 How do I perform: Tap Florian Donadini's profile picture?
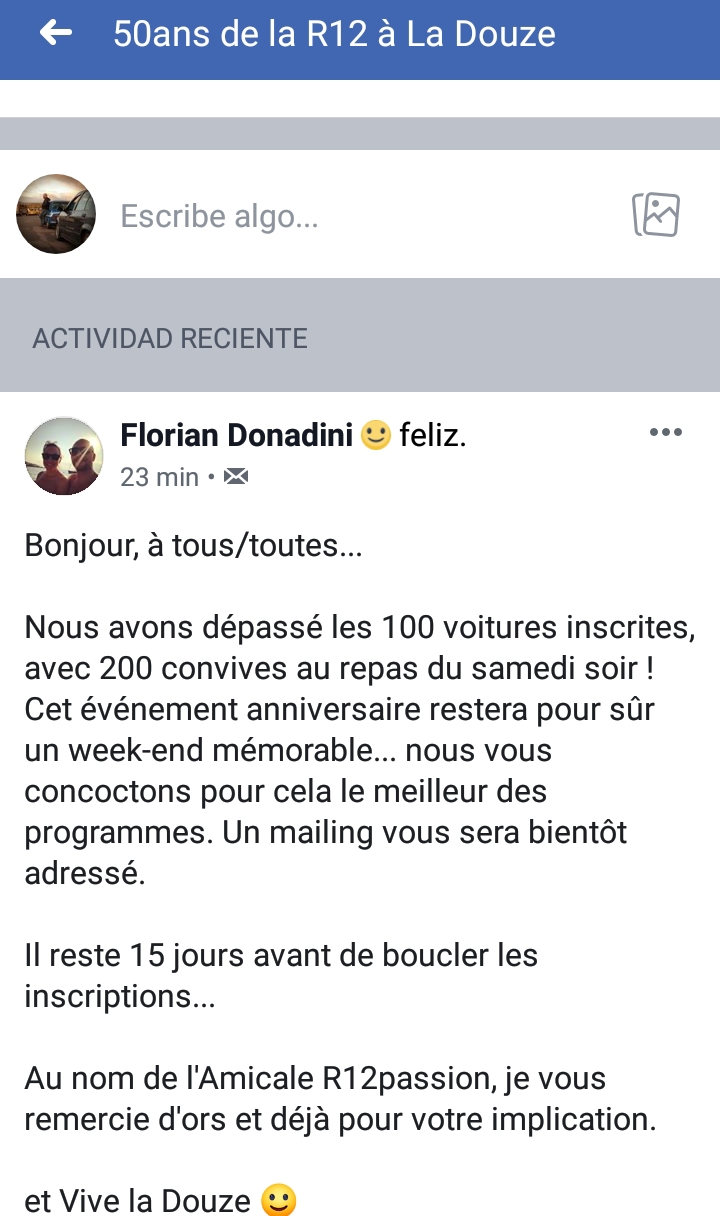pyautogui.click(x=64, y=456)
